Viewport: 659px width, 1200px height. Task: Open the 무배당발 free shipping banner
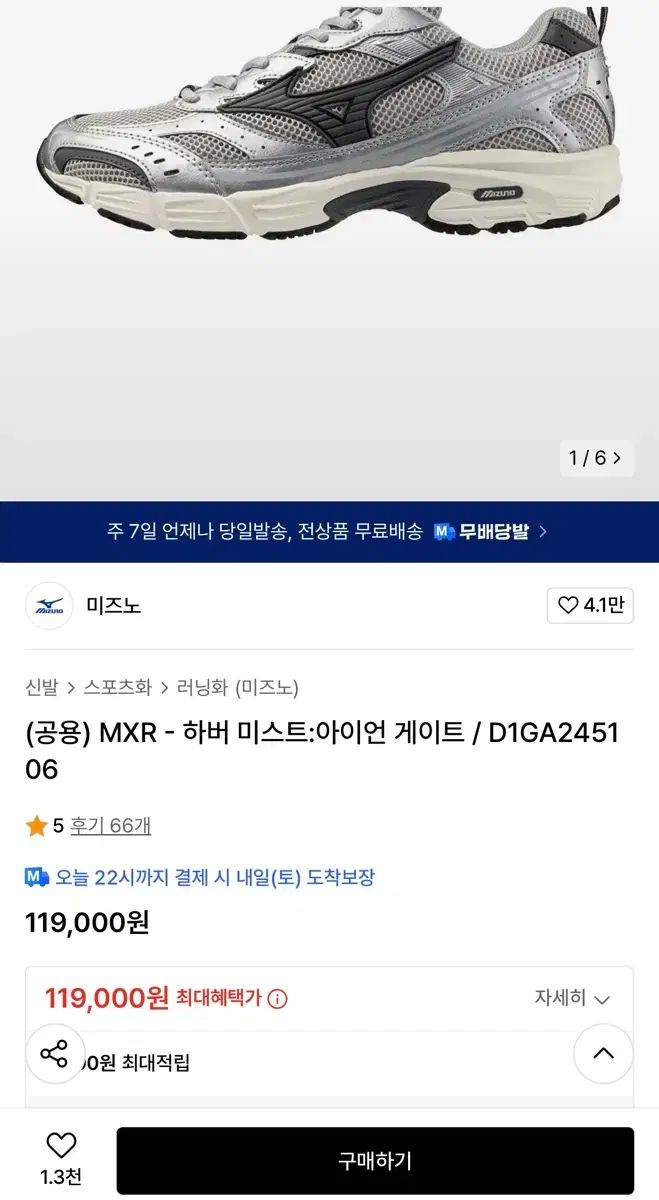pos(329,531)
